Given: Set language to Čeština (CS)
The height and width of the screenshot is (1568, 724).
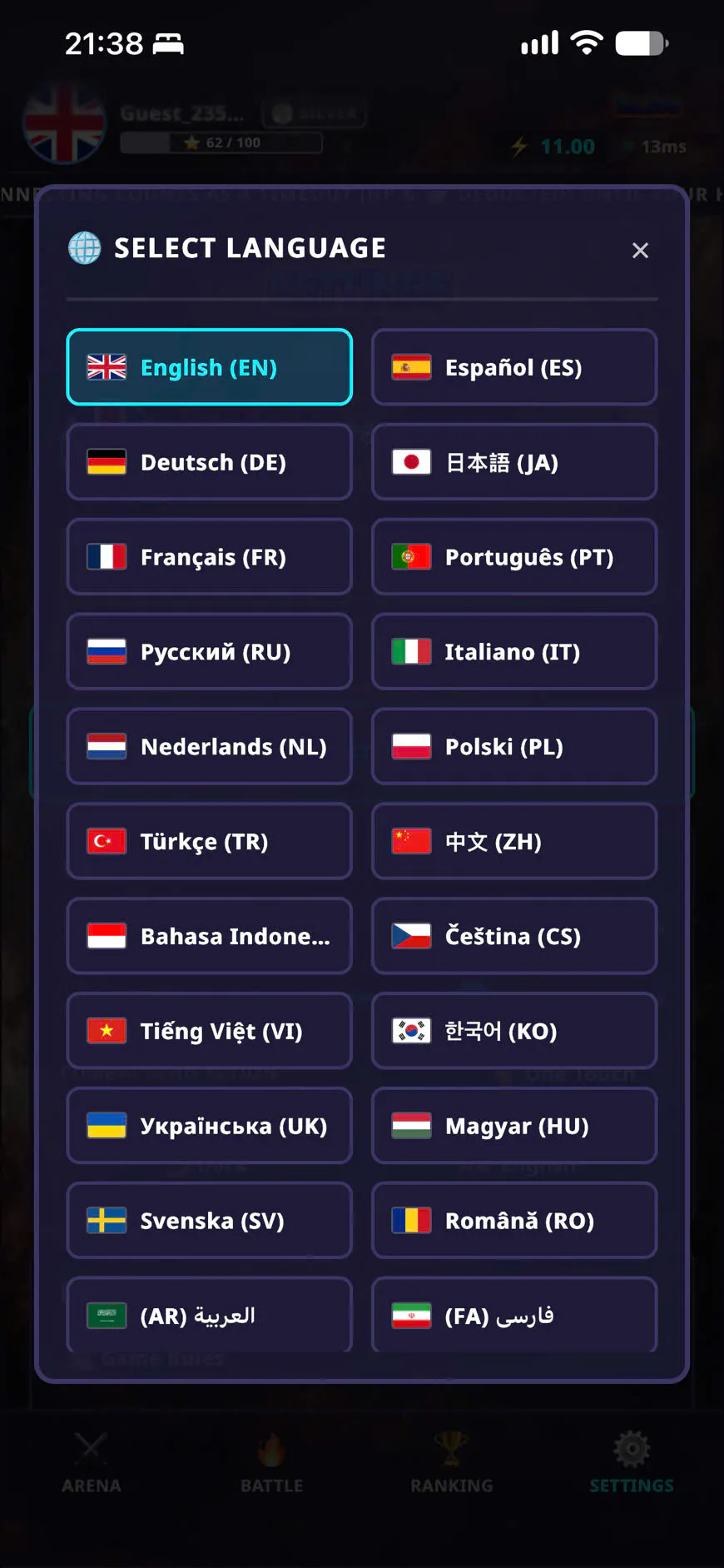Looking at the screenshot, I should tap(514, 936).
